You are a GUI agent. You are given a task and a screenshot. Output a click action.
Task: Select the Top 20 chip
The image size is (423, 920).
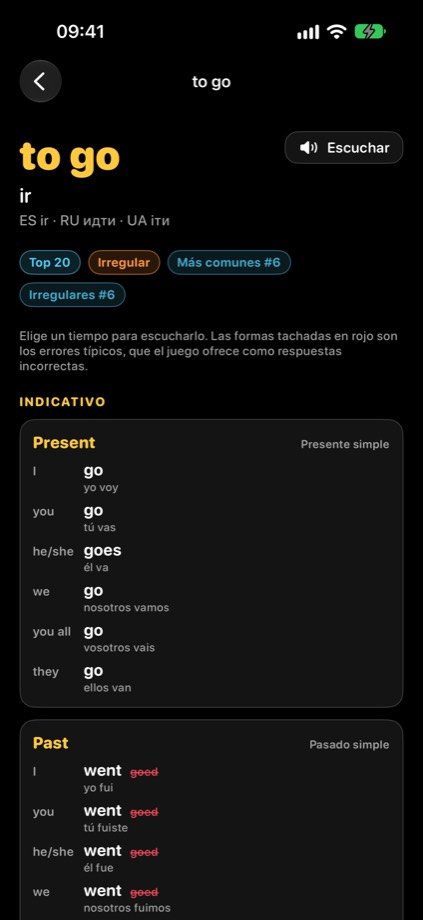pos(49,262)
